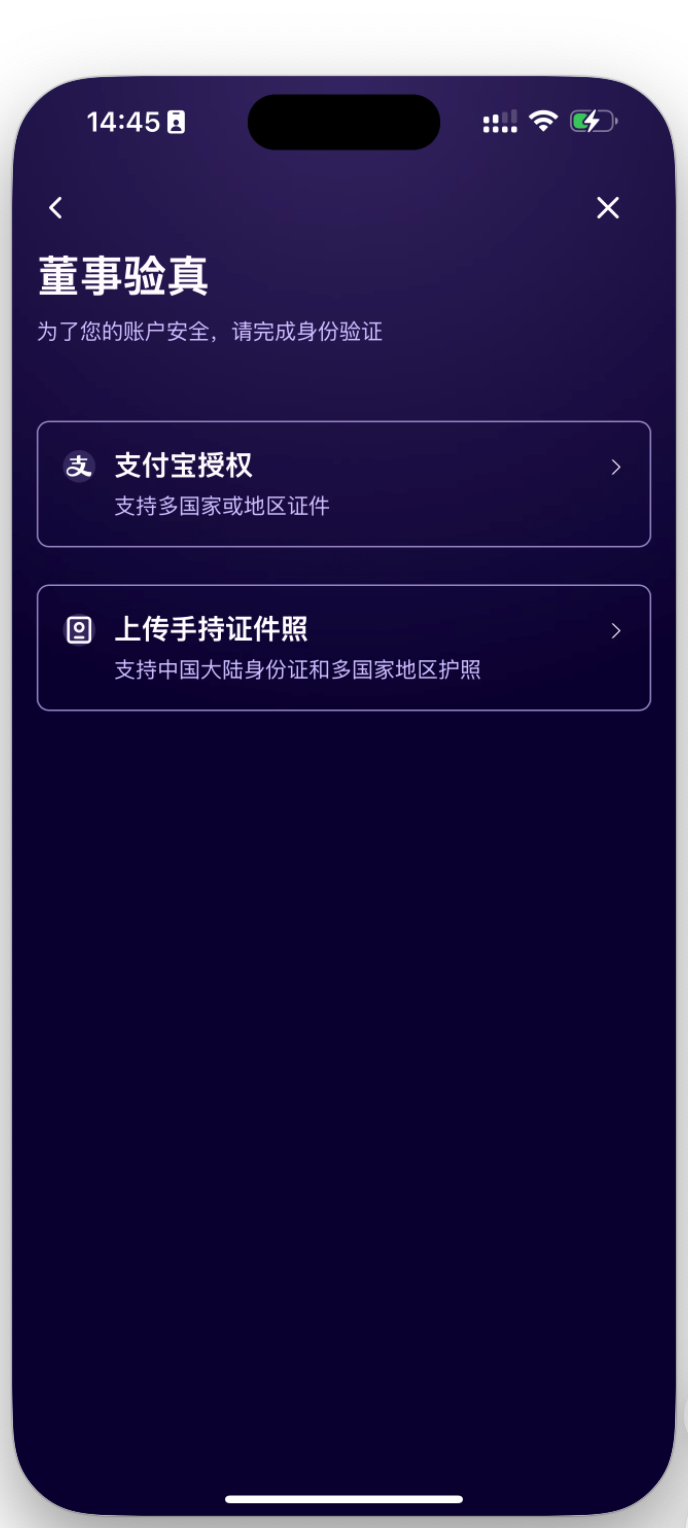Go back using the top-left arrow

[56, 208]
